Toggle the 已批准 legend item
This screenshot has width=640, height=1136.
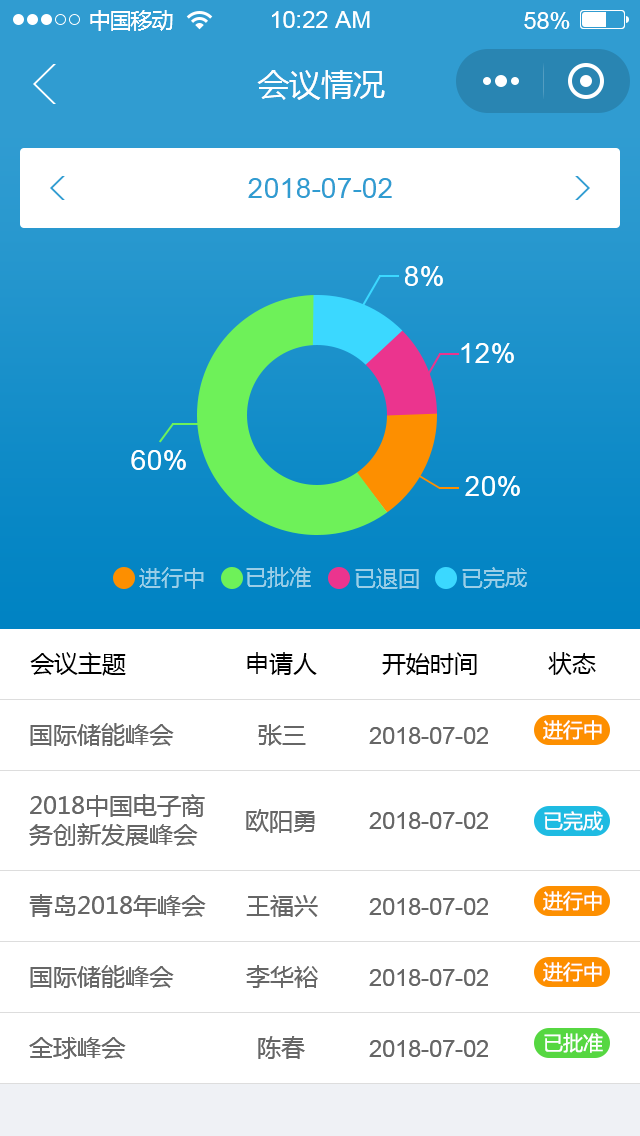click(x=266, y=578)
